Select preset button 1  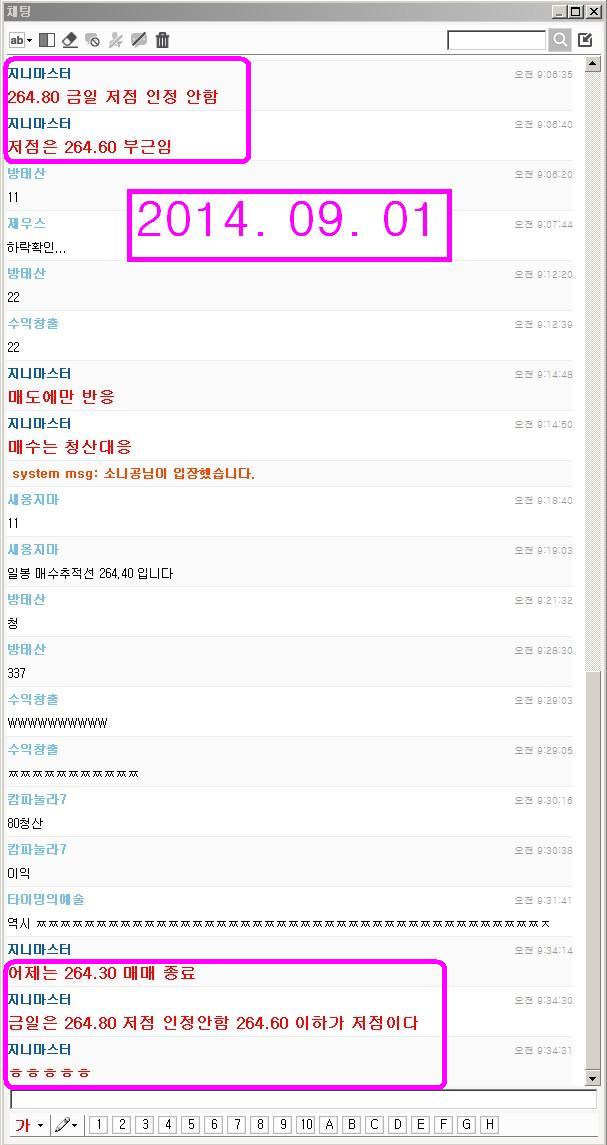(x=98, y=1125)
